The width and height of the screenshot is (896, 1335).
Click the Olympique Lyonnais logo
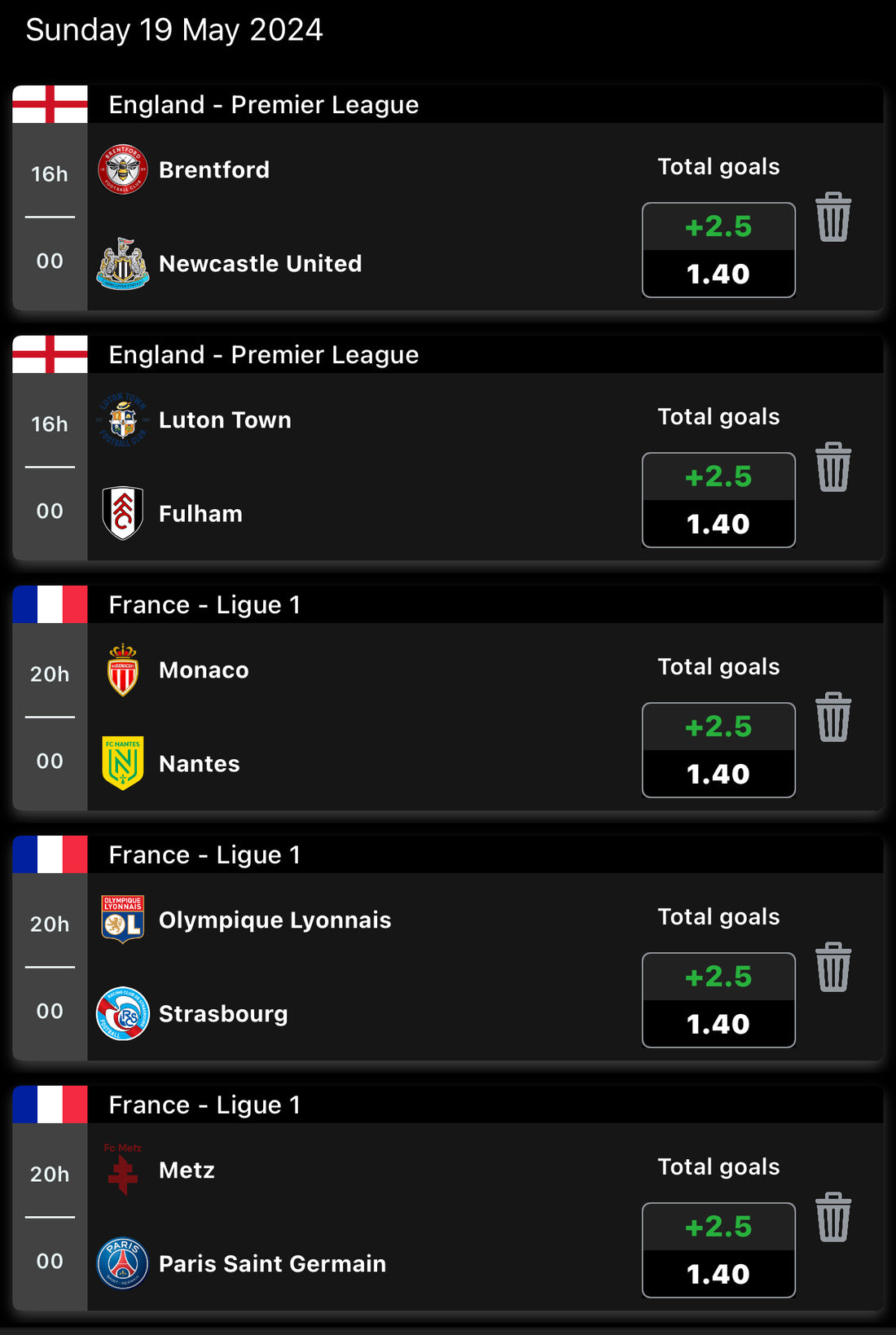pyautogui.click(x=124, y=920)
